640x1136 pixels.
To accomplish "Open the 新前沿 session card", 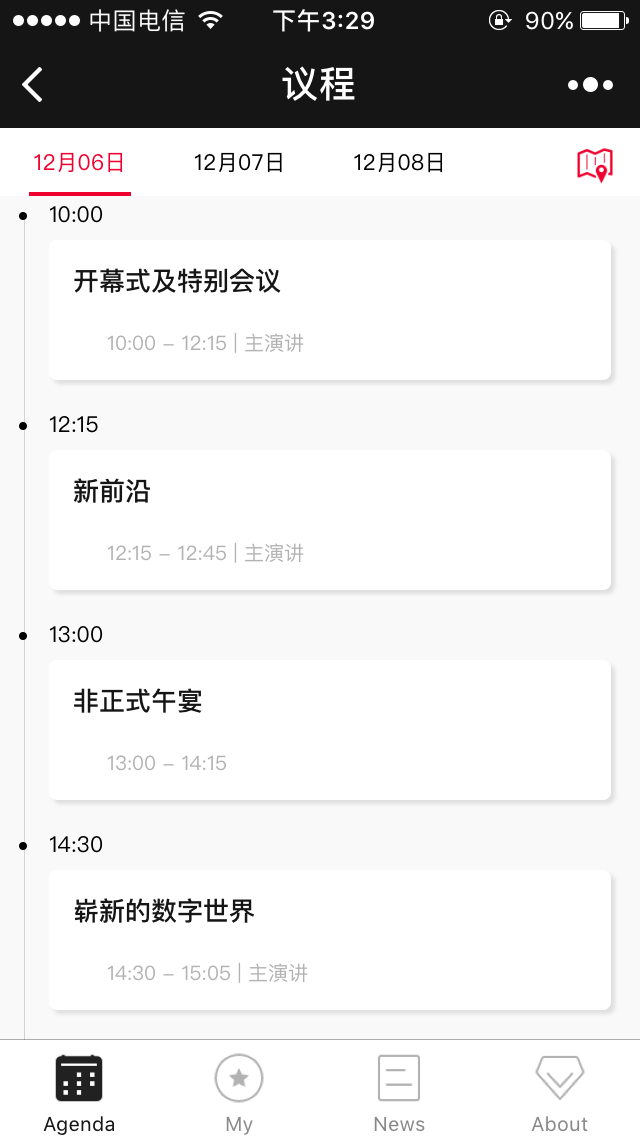I will pyautogui.click(x=330, y=520).
